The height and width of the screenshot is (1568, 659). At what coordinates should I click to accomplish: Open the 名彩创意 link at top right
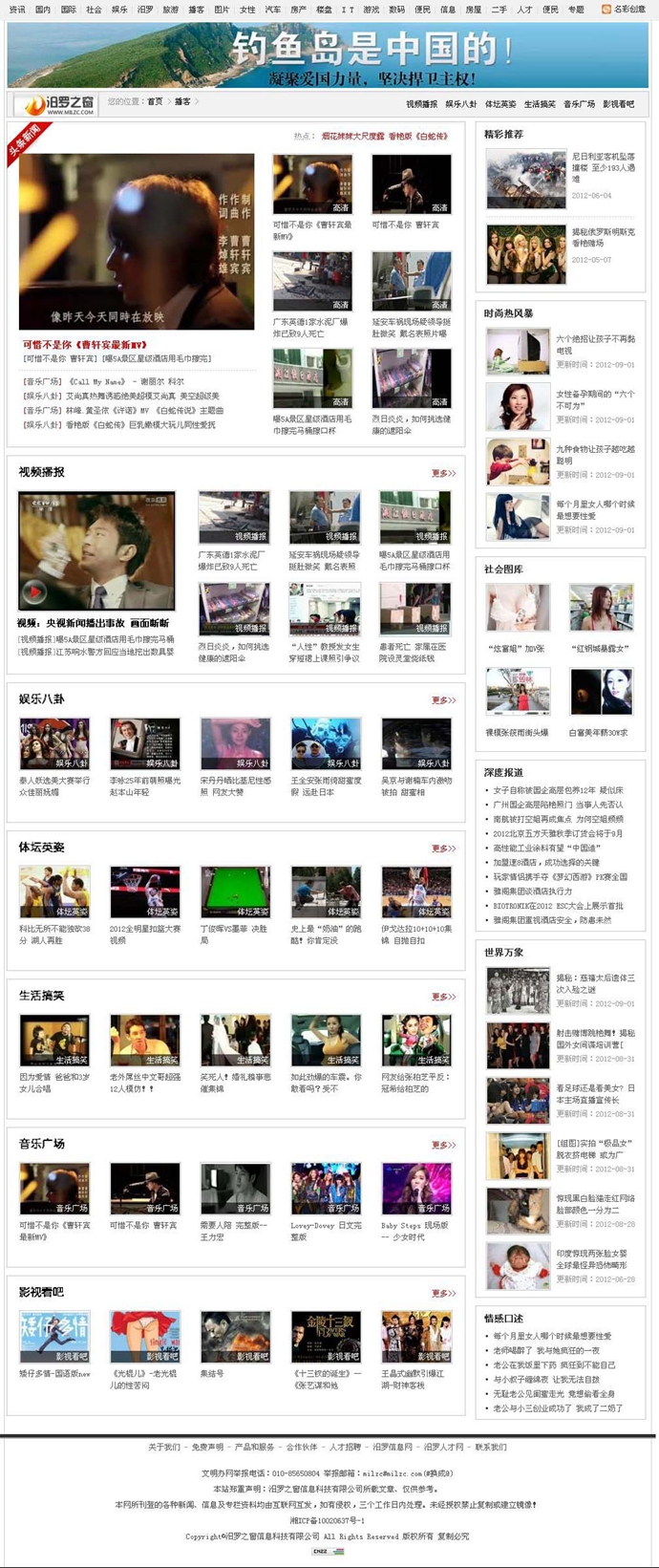[x=628, y=10]
